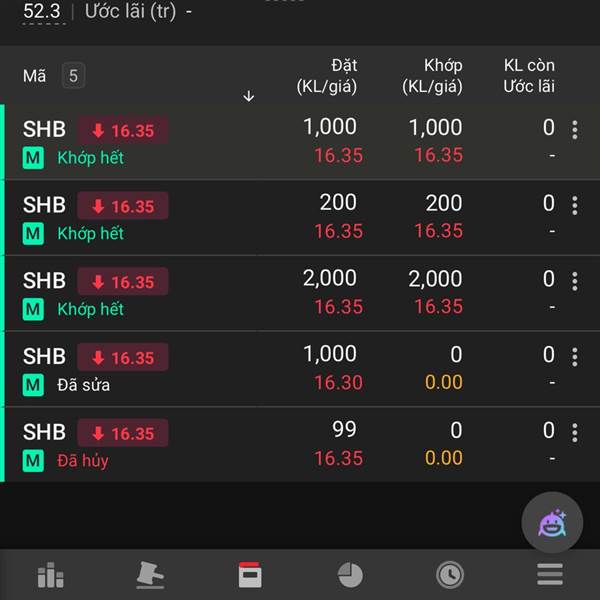Open the AI assistant floating button

point(552,522)
